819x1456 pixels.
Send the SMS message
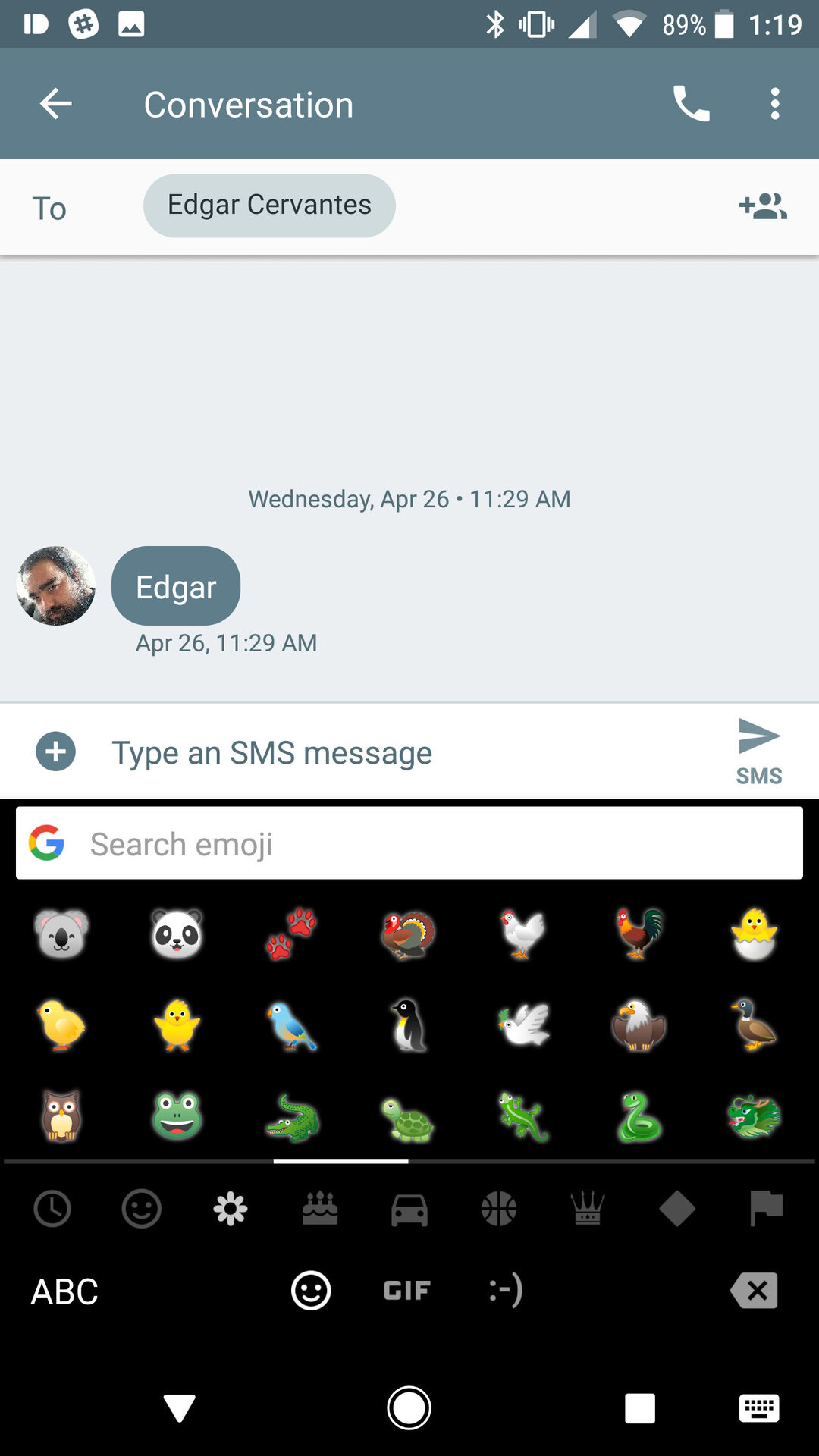click(759, 751)
